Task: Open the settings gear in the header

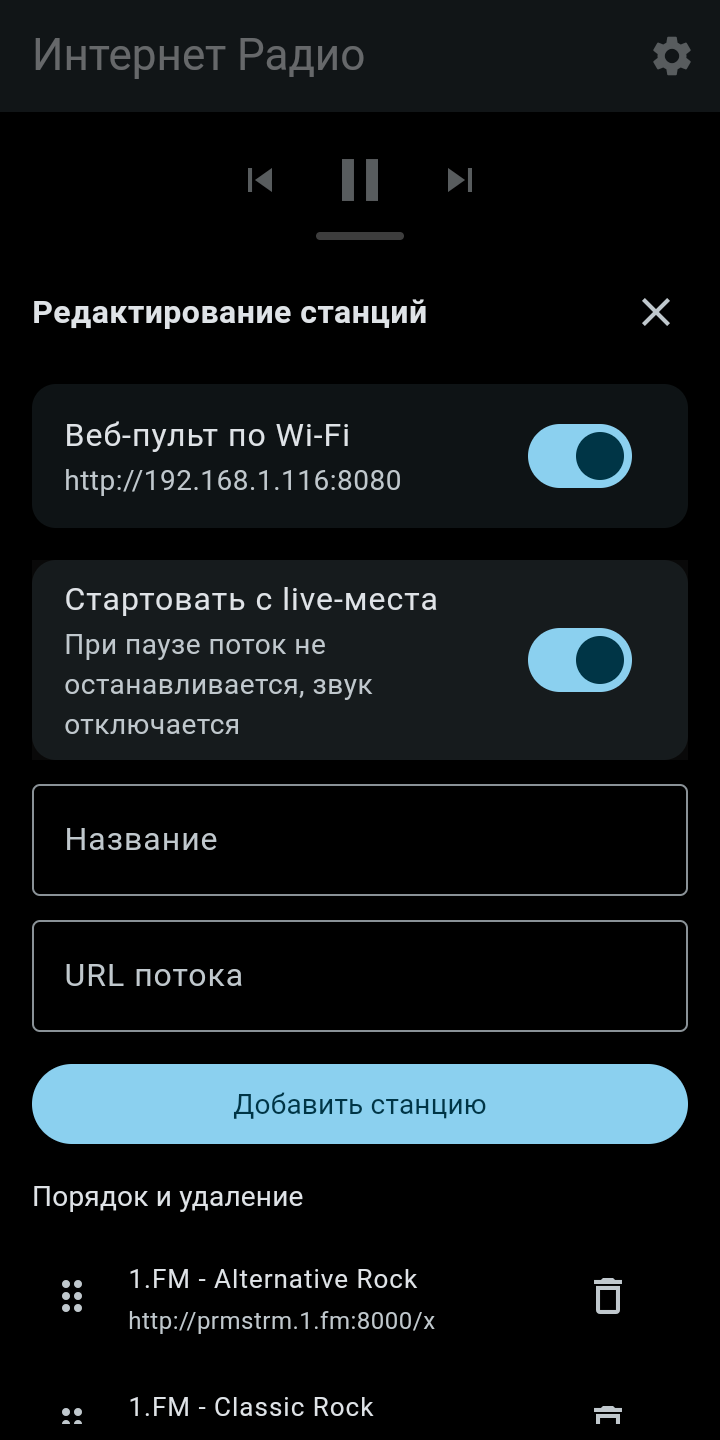Action: (x=671, y=56)
